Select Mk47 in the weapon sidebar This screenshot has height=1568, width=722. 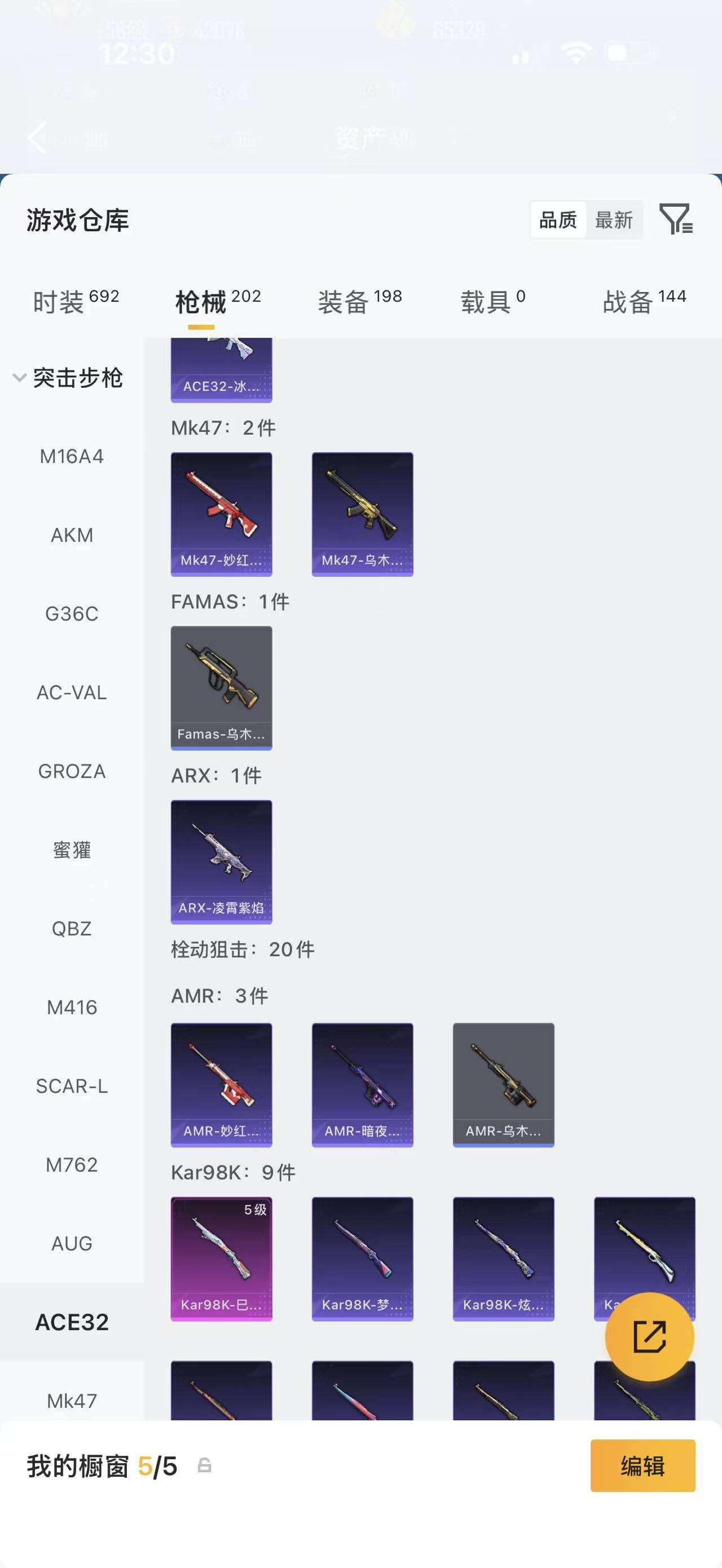pyautogui.click(x=72, y=1401)
